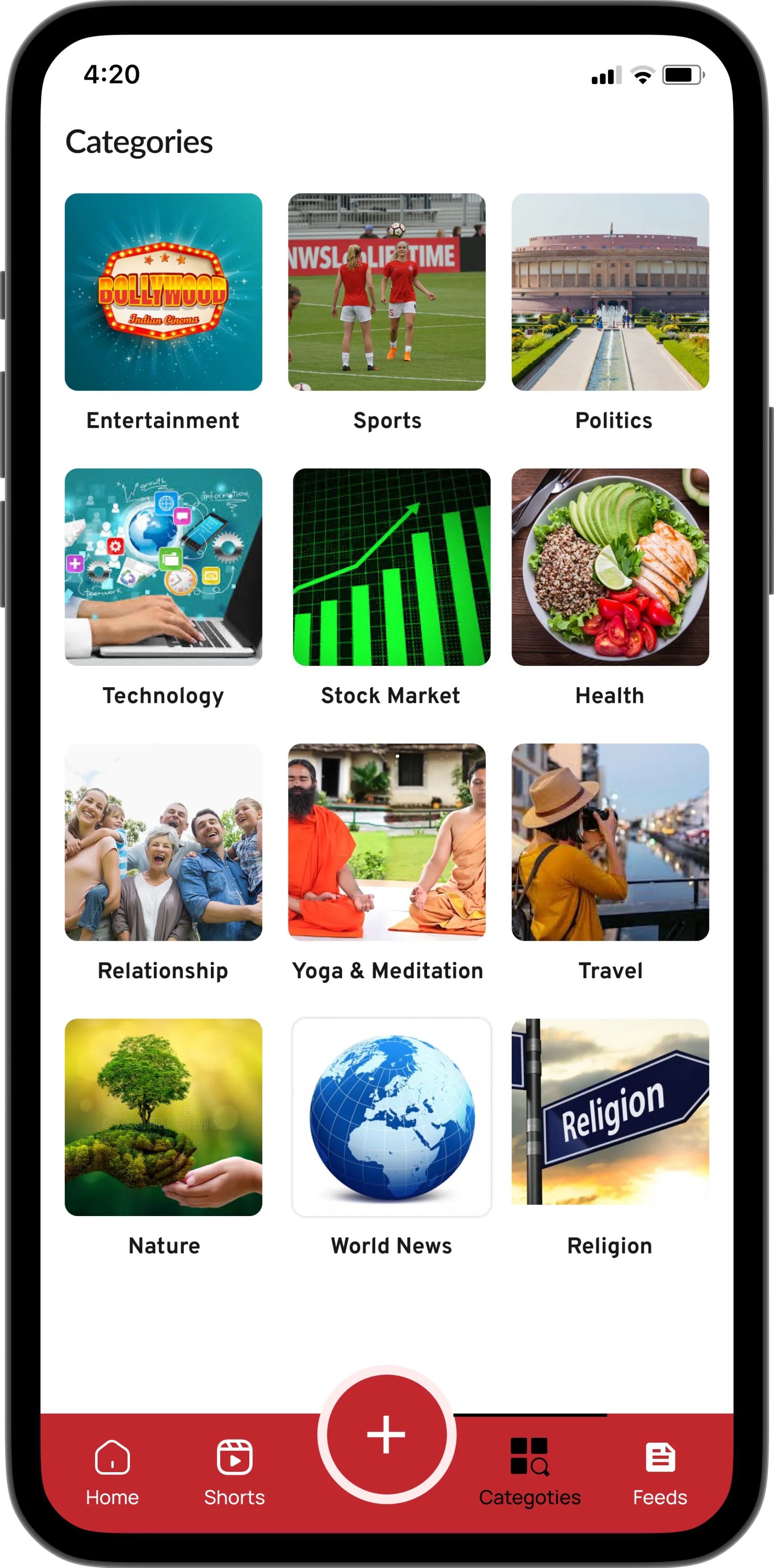Open the Technology category

(163, 567)
